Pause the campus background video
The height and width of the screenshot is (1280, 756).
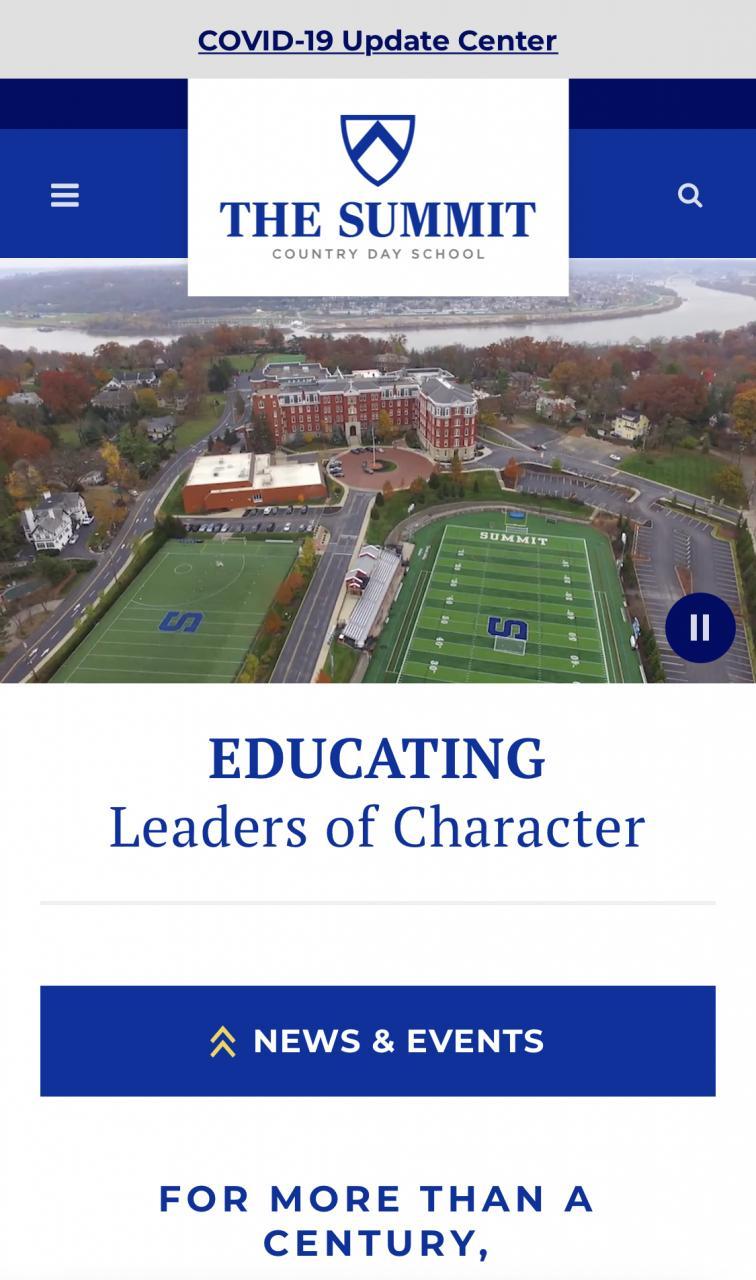[x=700, y=628]
